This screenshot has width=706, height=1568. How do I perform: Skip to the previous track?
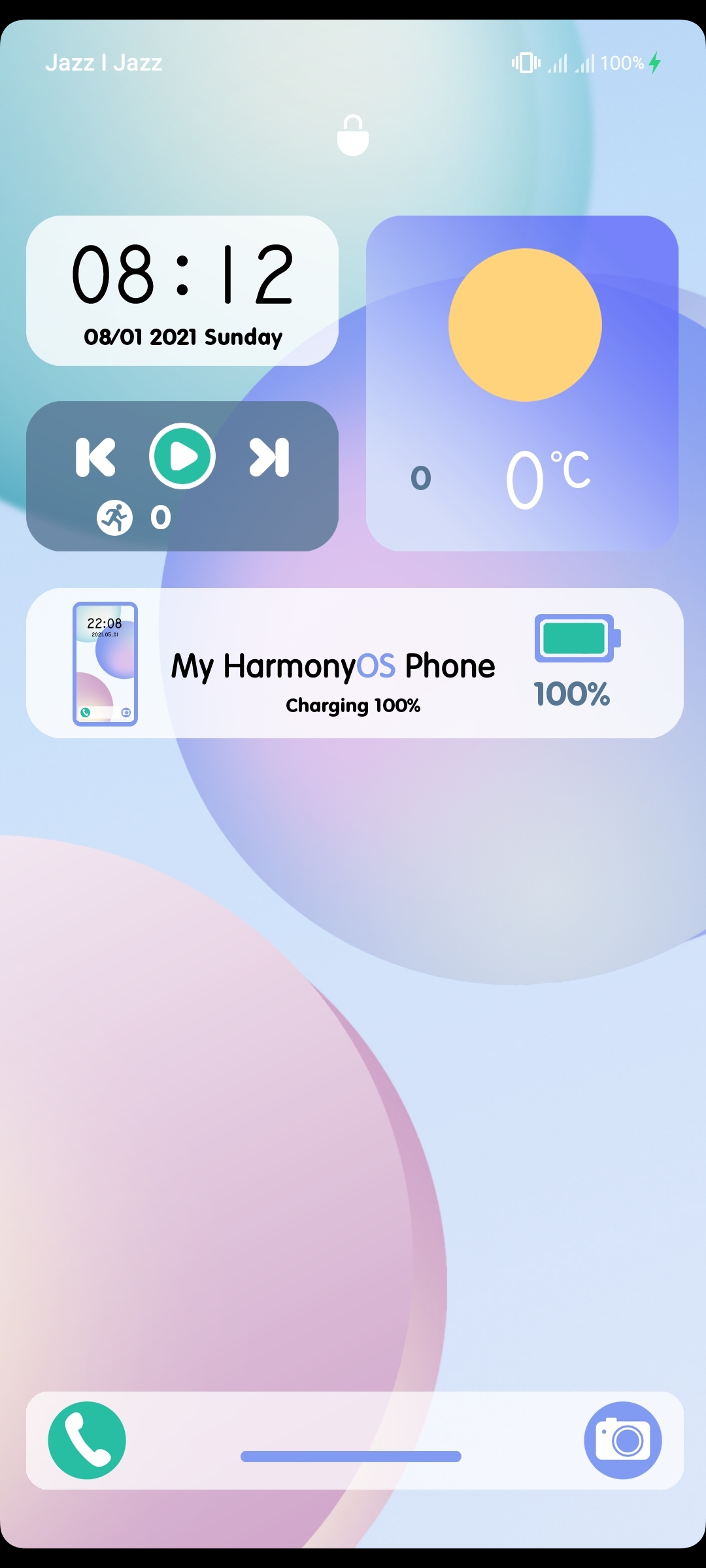point(95,457)
